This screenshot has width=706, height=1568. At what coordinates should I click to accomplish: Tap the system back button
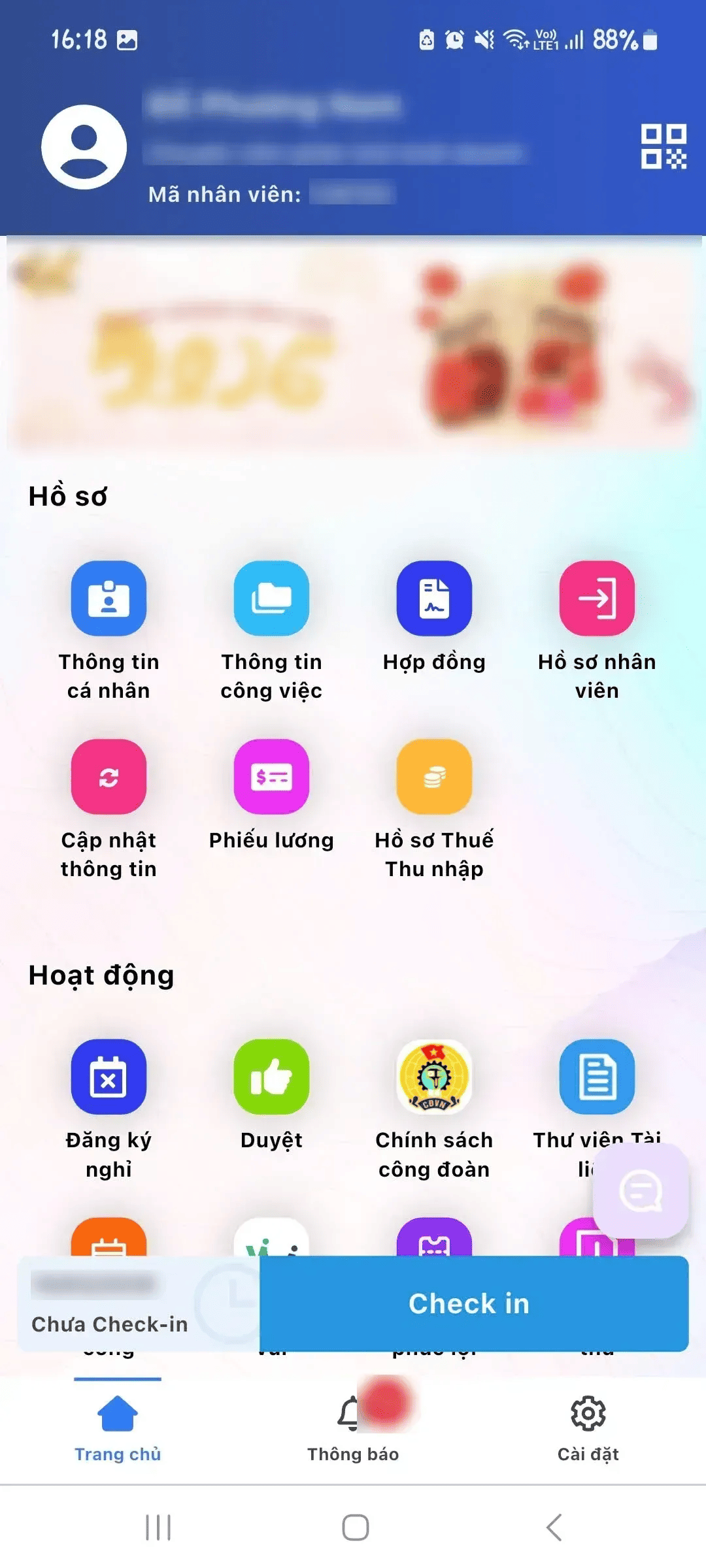click(x=554, y=1527)
